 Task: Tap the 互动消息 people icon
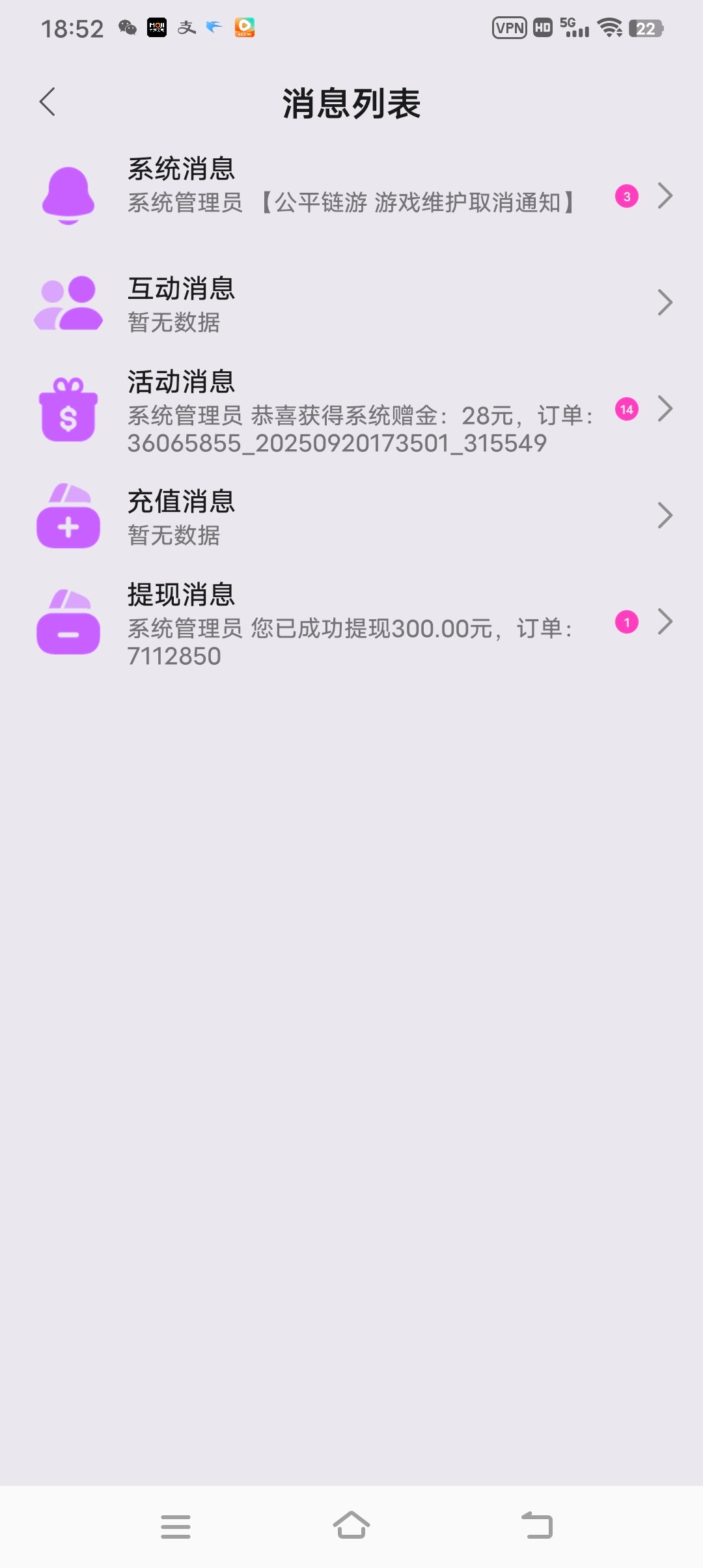pyautogui.click(x=68, y=301)
